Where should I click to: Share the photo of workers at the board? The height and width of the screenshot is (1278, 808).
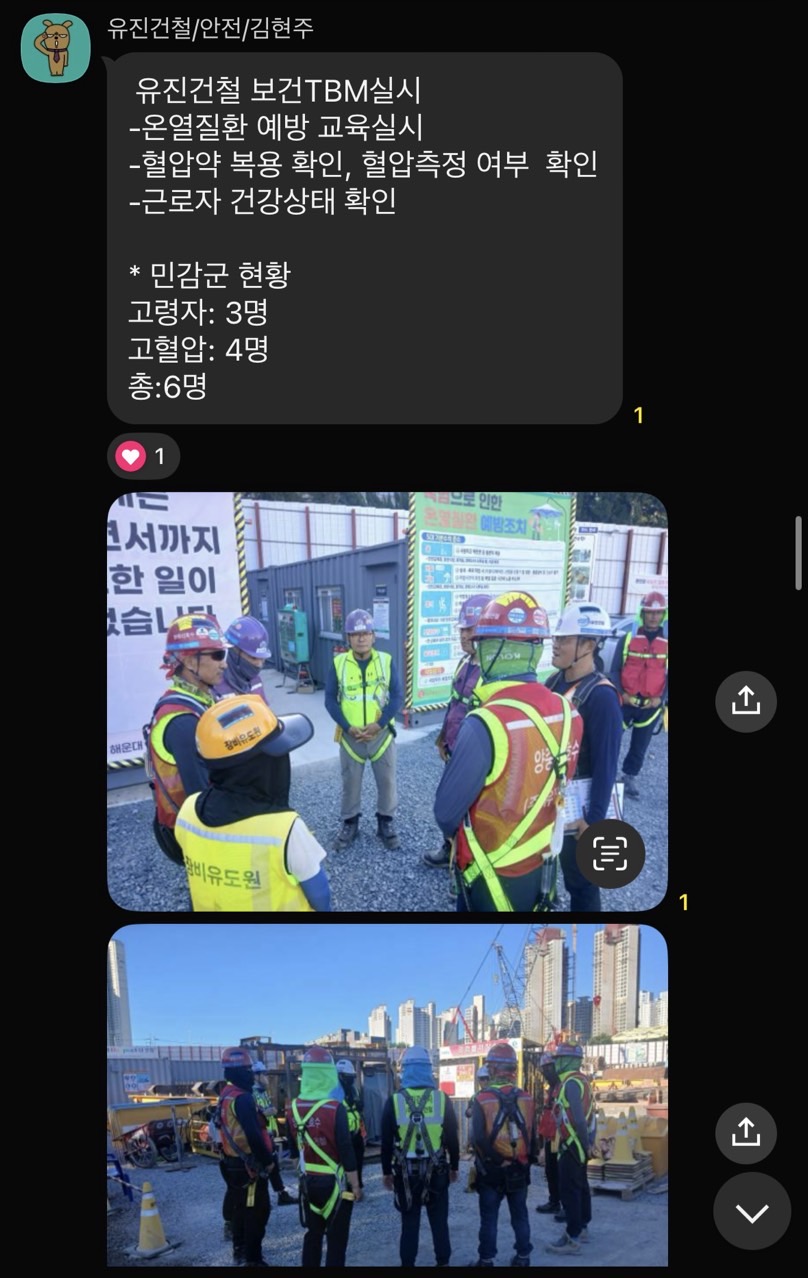746,702
